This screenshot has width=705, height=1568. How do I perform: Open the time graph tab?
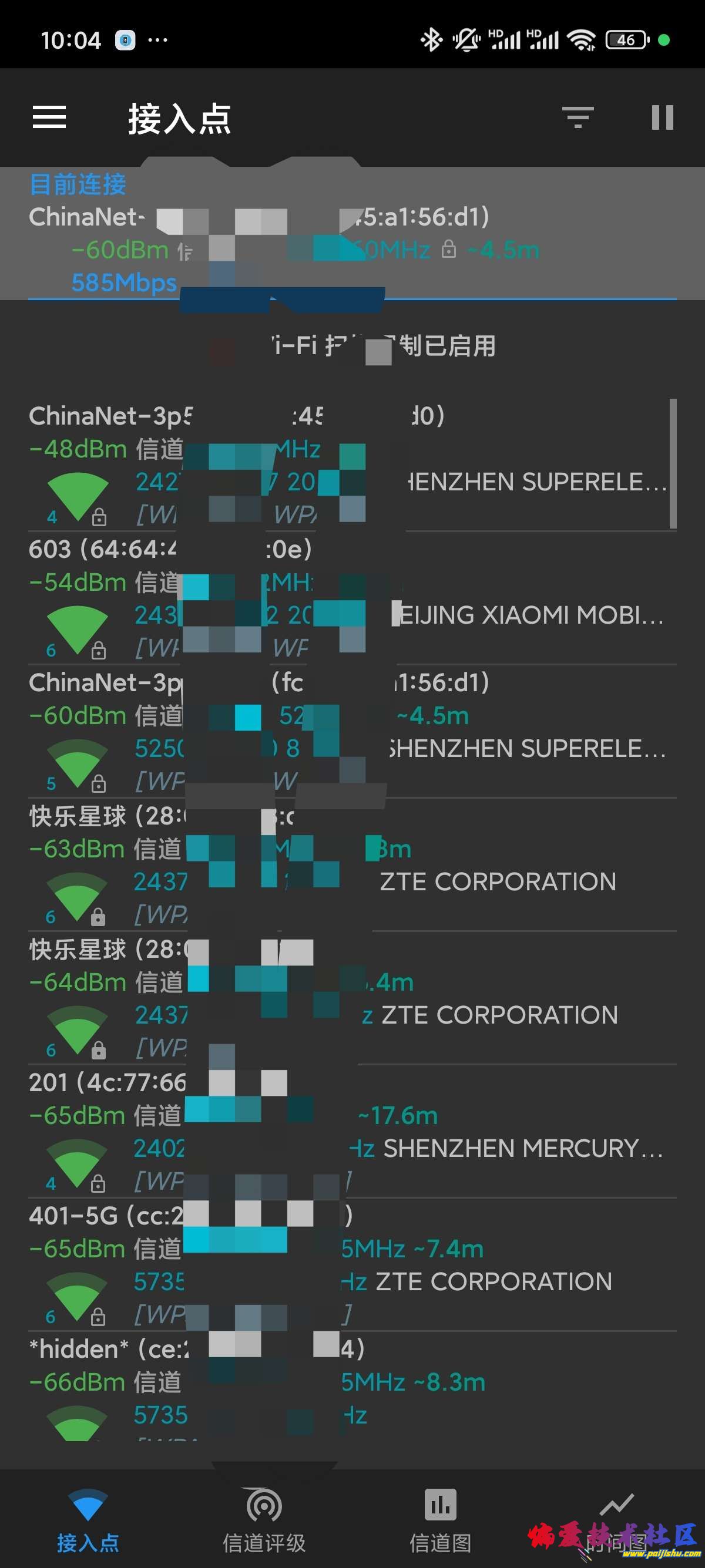[x=616, y=1520]
